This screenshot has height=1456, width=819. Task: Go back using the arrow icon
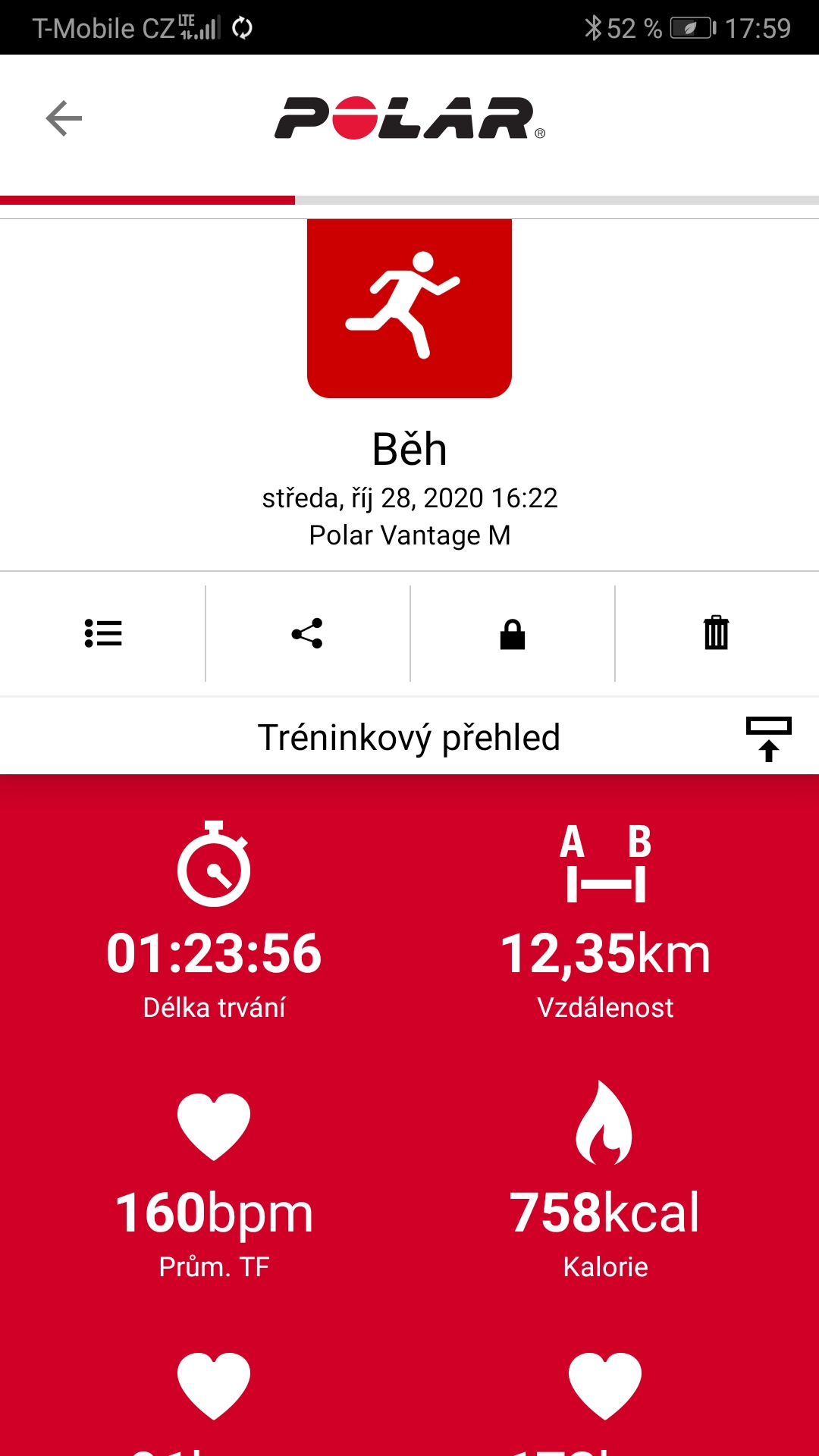(x=64, y=118)
